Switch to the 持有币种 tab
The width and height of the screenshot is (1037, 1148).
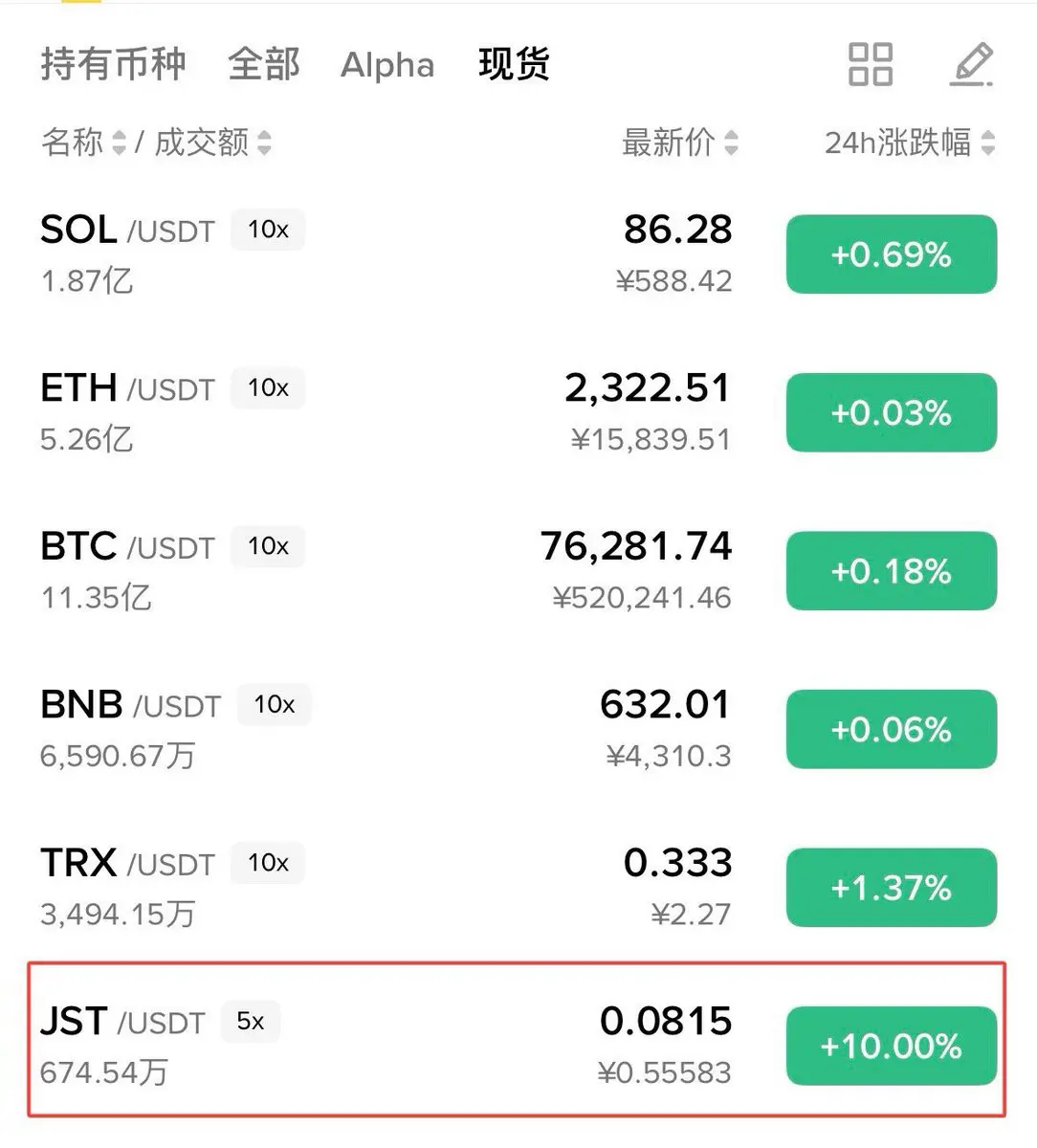point(113,65)
